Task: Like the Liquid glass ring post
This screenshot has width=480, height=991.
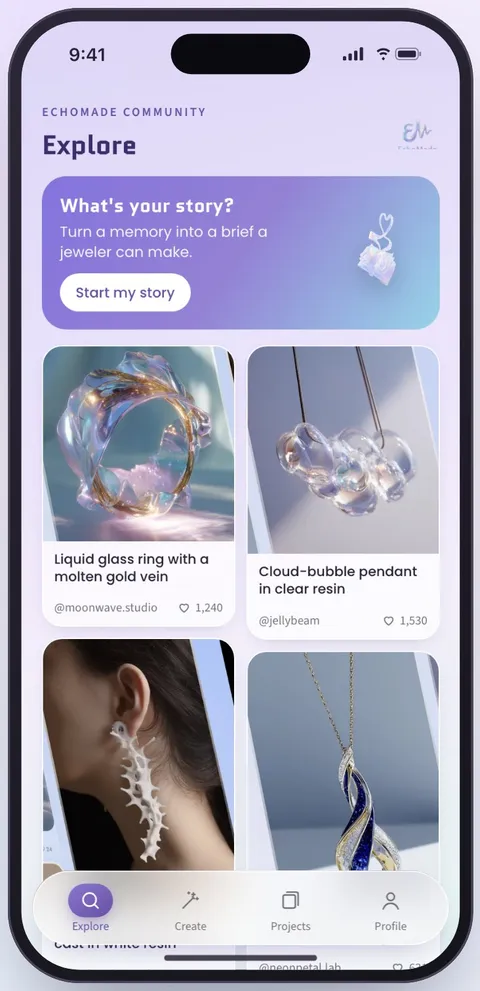Action: click(184, 608)
